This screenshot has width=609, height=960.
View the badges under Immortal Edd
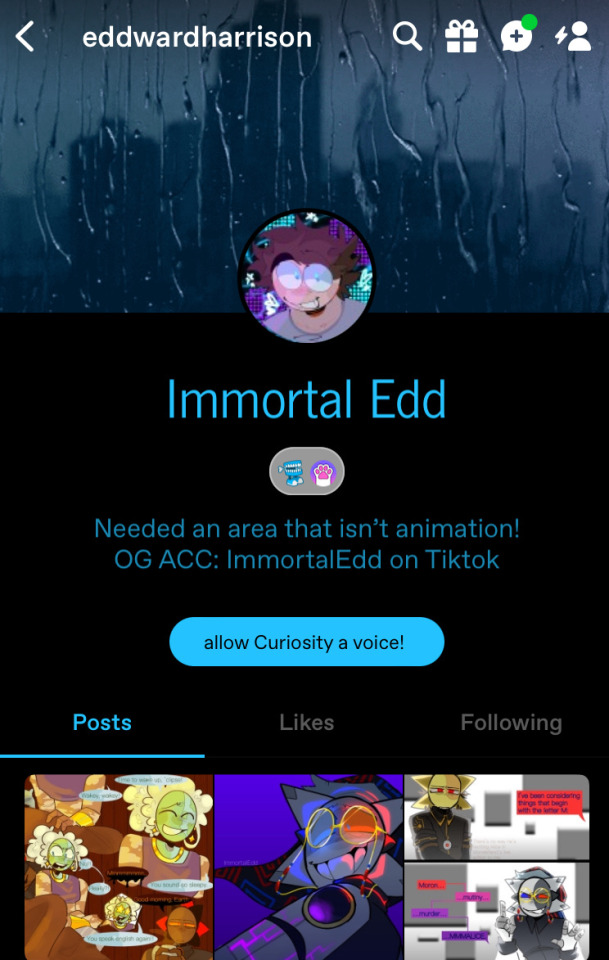[307, 471]
